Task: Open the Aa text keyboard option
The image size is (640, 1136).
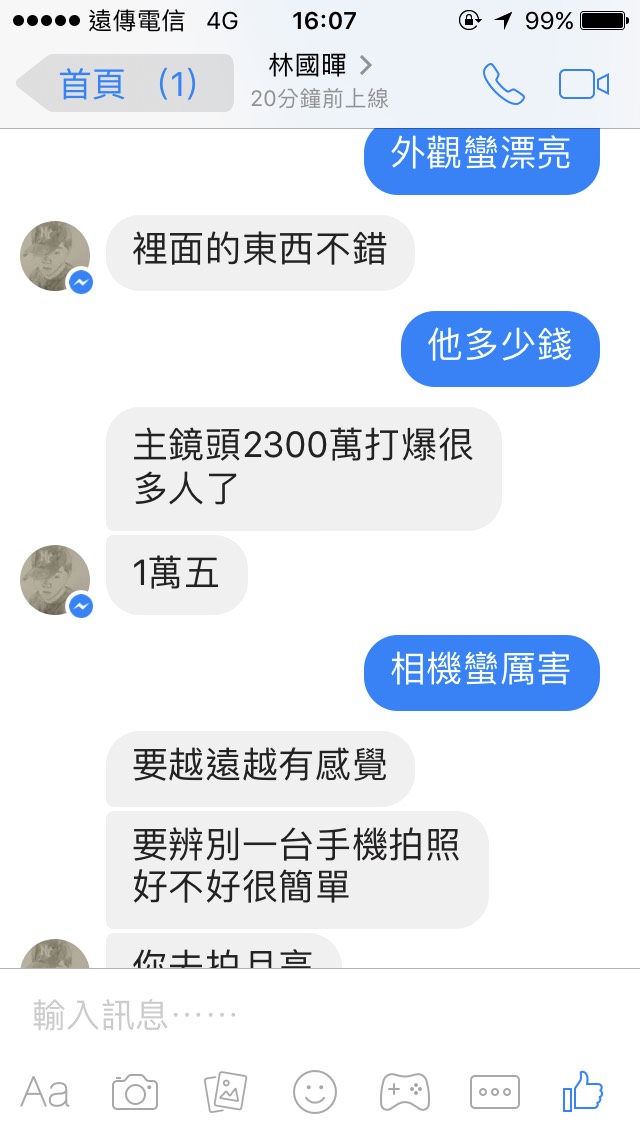Action: click(45, 1092)
